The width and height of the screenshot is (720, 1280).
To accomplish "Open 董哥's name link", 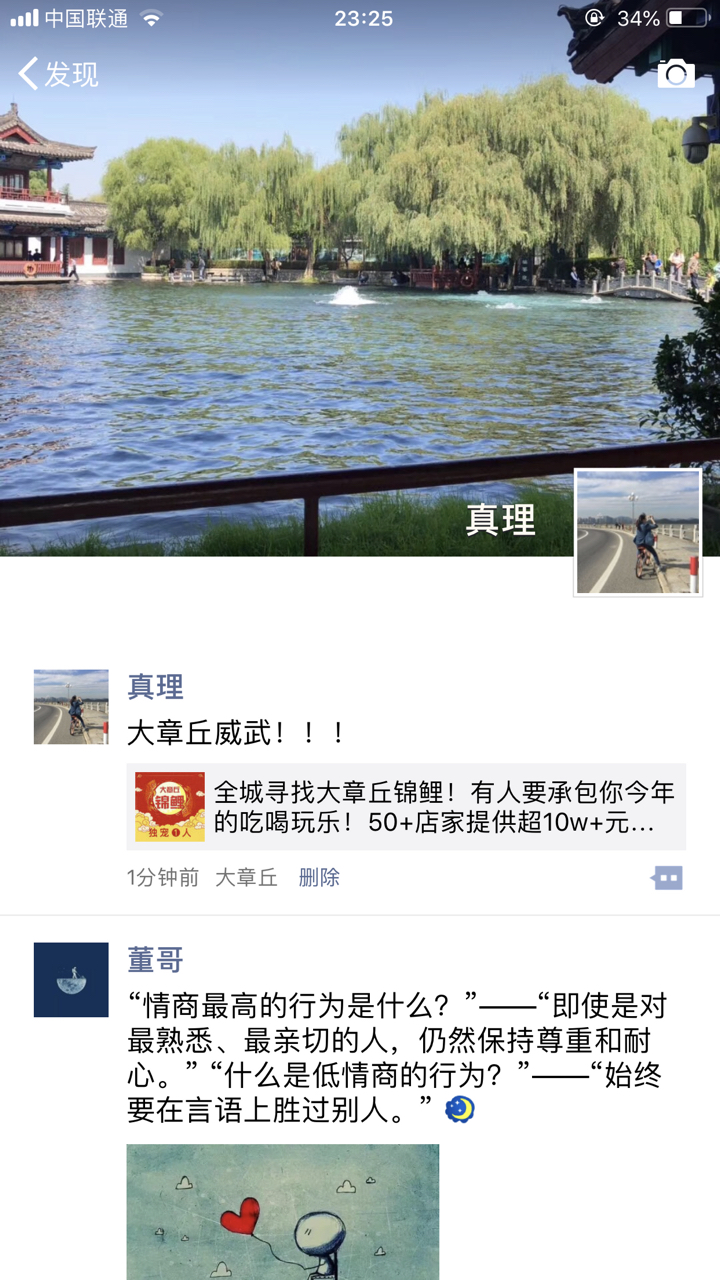I will click(x=156, y=961).
